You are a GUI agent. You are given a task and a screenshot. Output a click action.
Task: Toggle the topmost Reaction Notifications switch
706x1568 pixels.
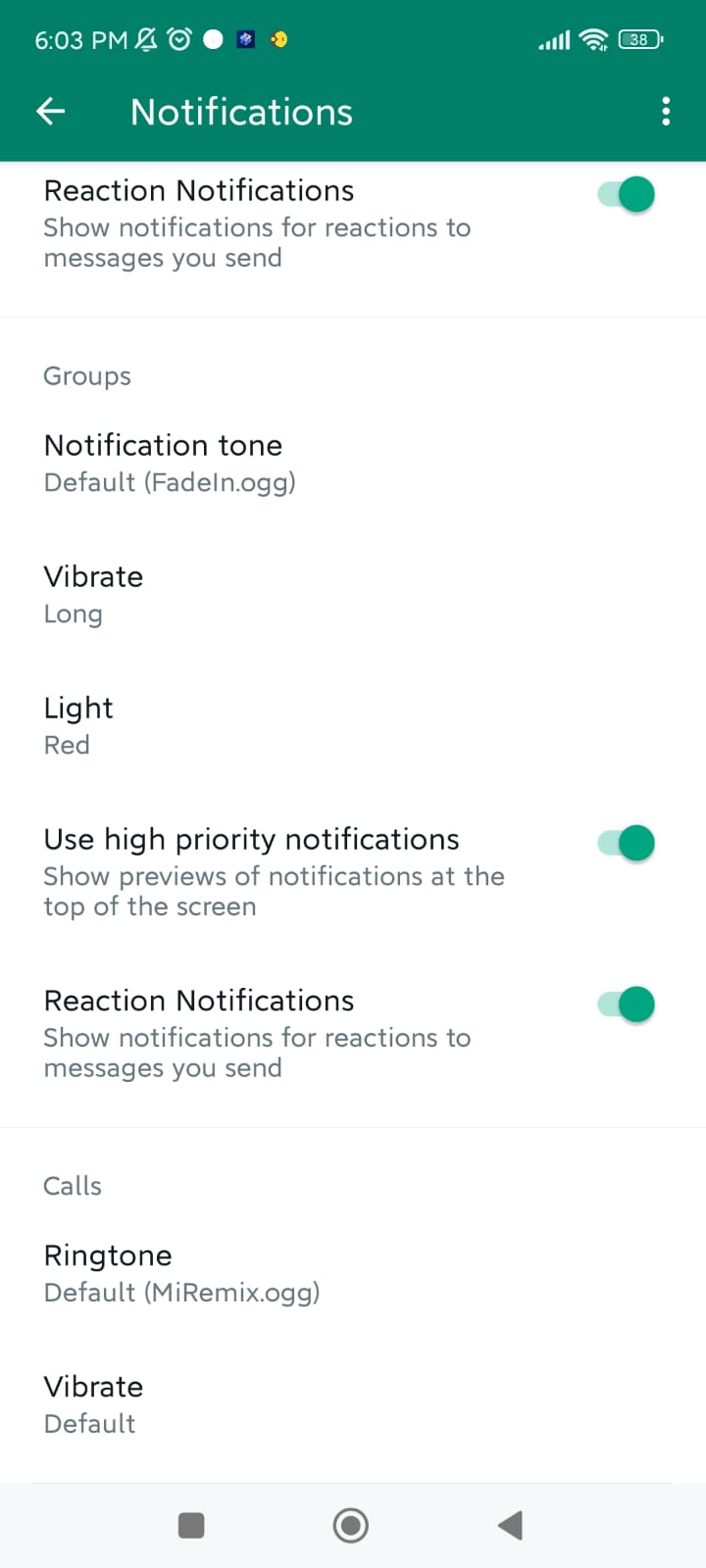(626, 194)
